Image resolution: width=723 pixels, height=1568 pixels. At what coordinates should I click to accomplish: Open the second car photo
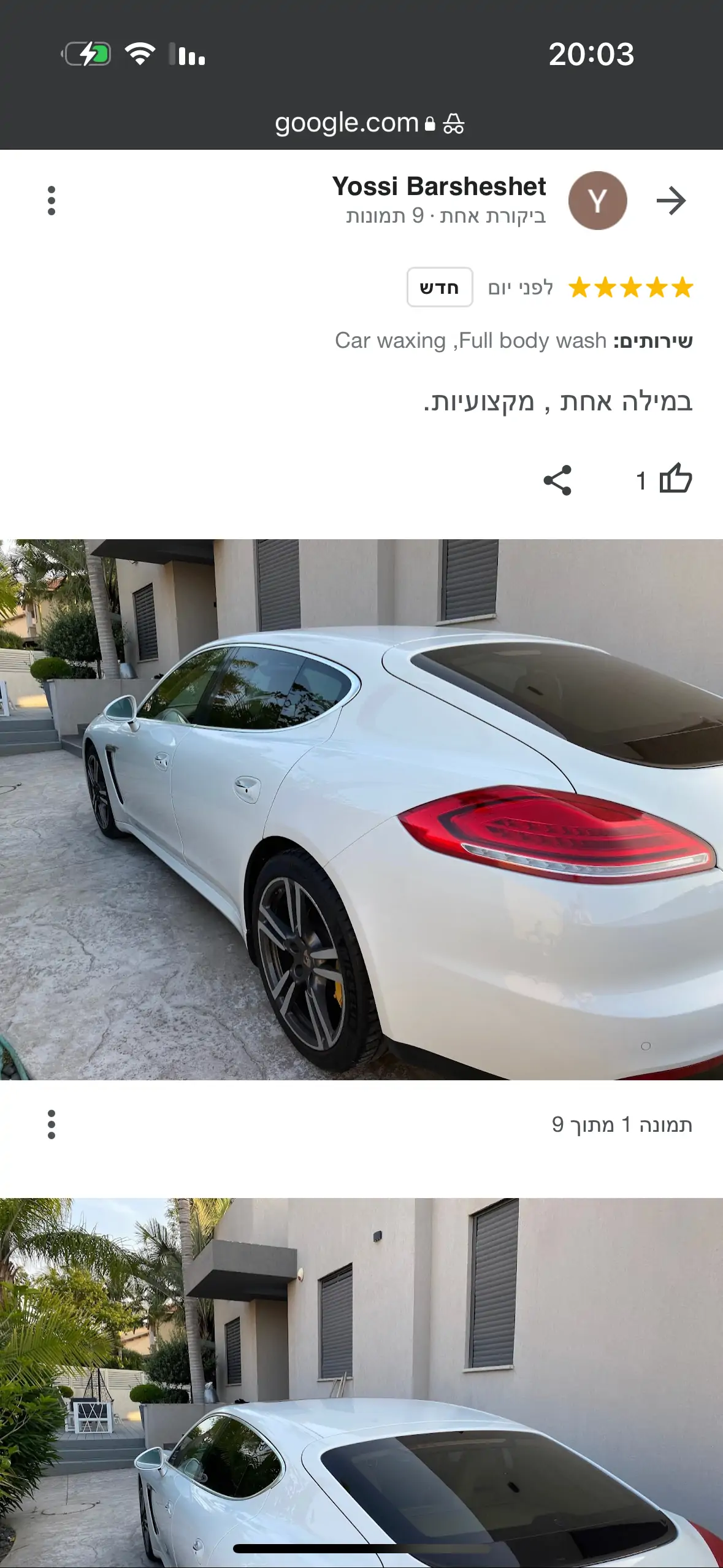point(361,1380)
